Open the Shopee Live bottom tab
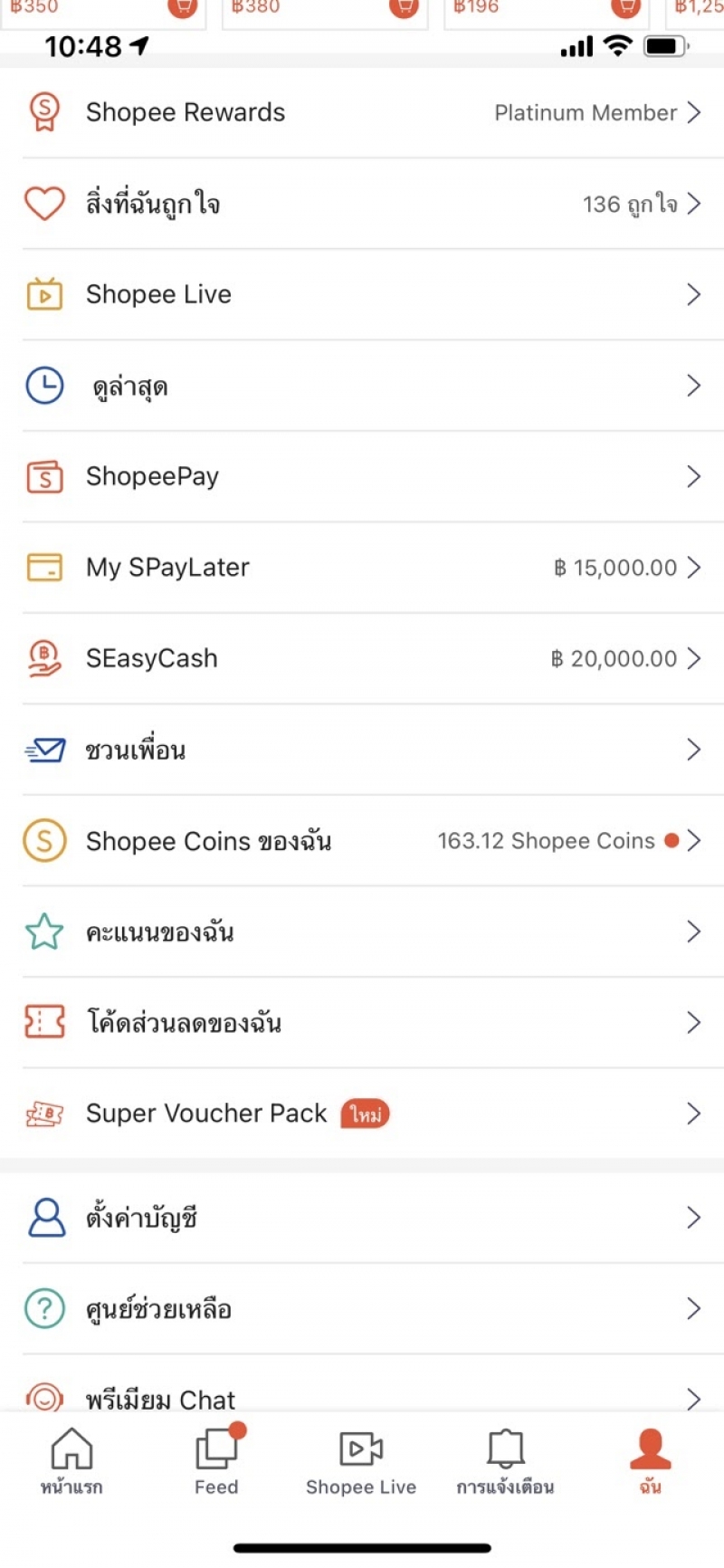The height and width of the screenshot is (1568, 724). tap(362, 1460)
